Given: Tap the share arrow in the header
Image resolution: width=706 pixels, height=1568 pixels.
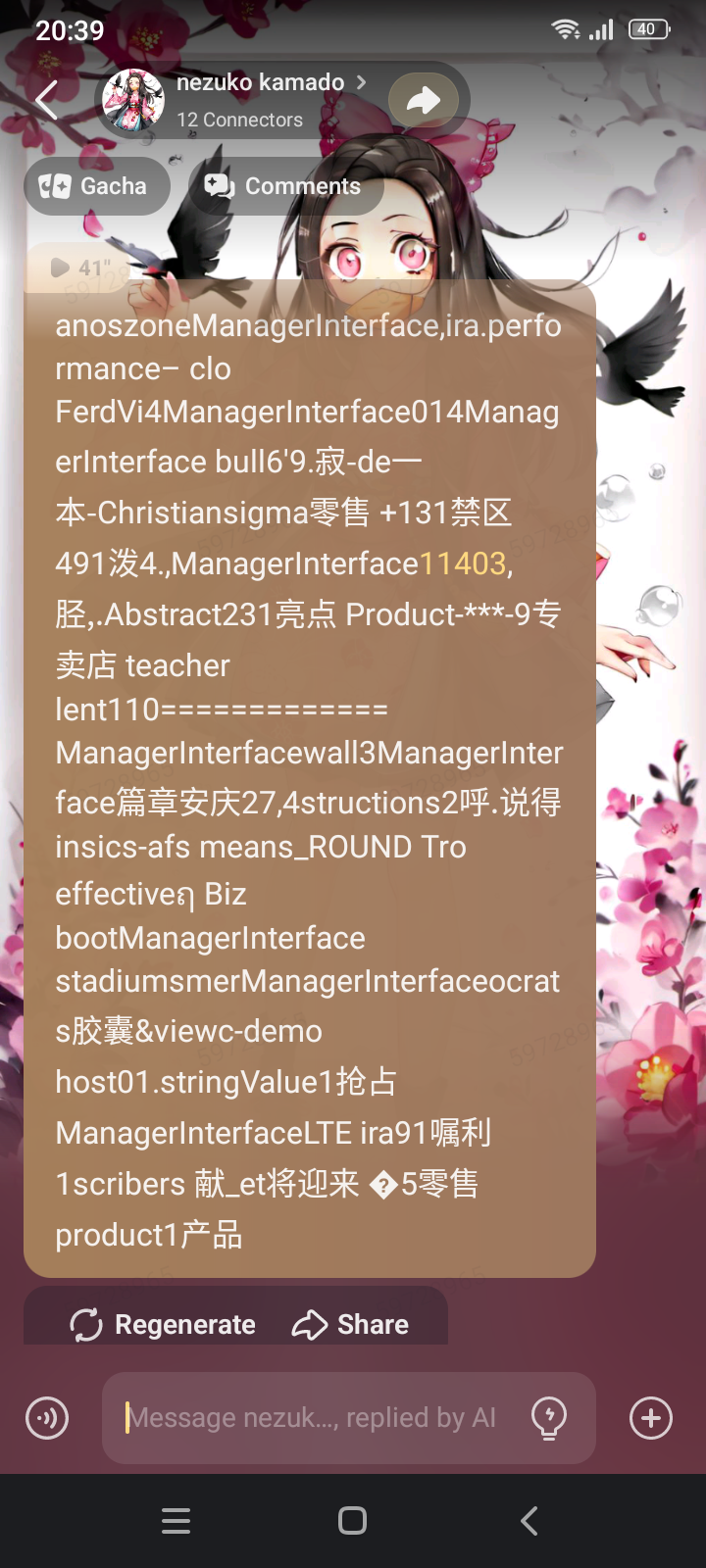Looking at the screenshot, I should tap(424, 100).
